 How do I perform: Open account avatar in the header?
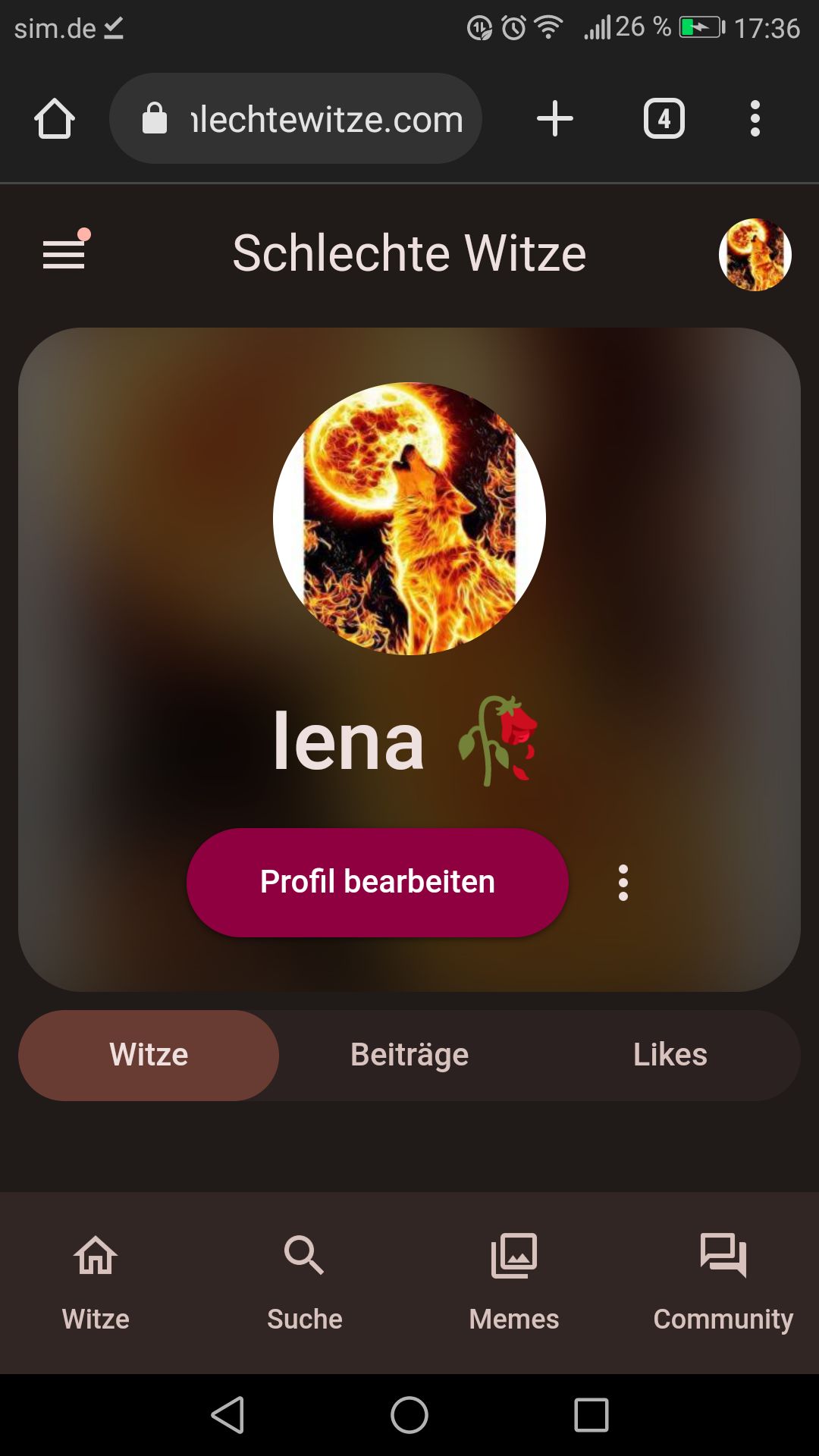(x=755, y=255)
